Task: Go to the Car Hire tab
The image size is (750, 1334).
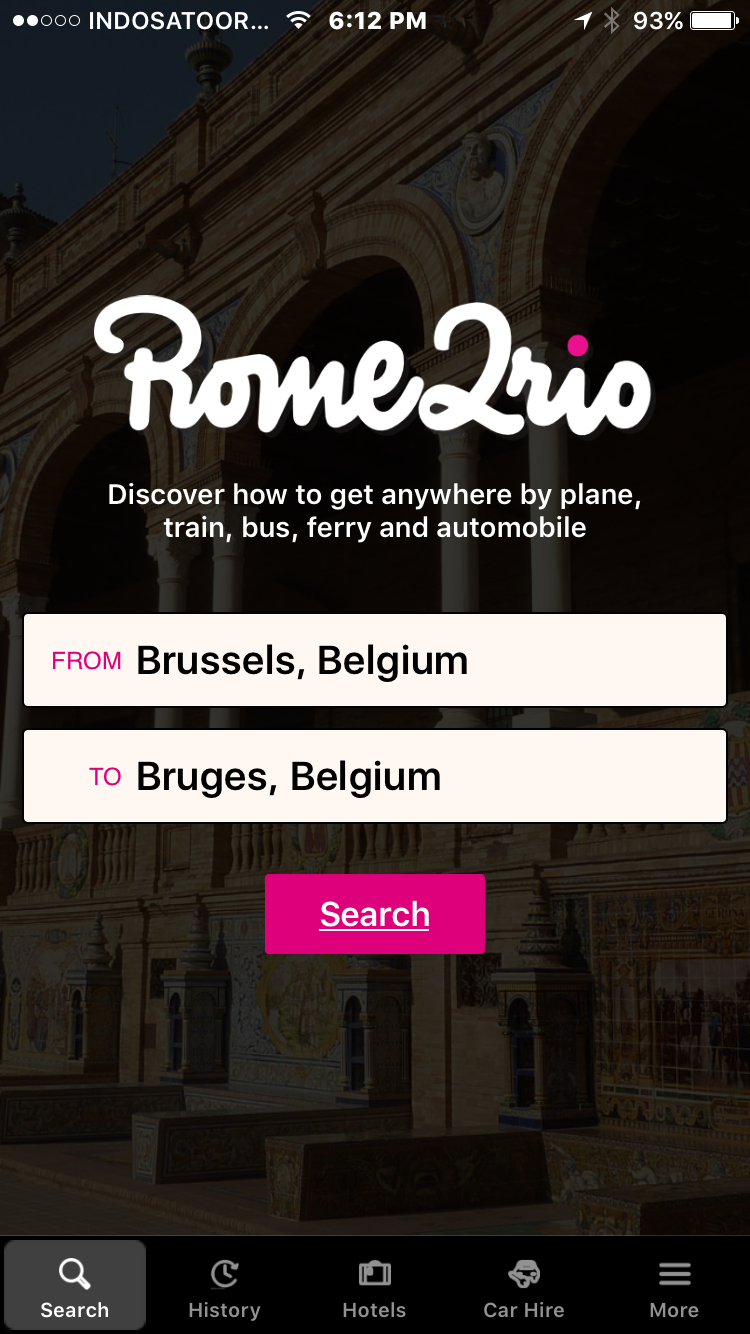Action: pos(524,1288)
